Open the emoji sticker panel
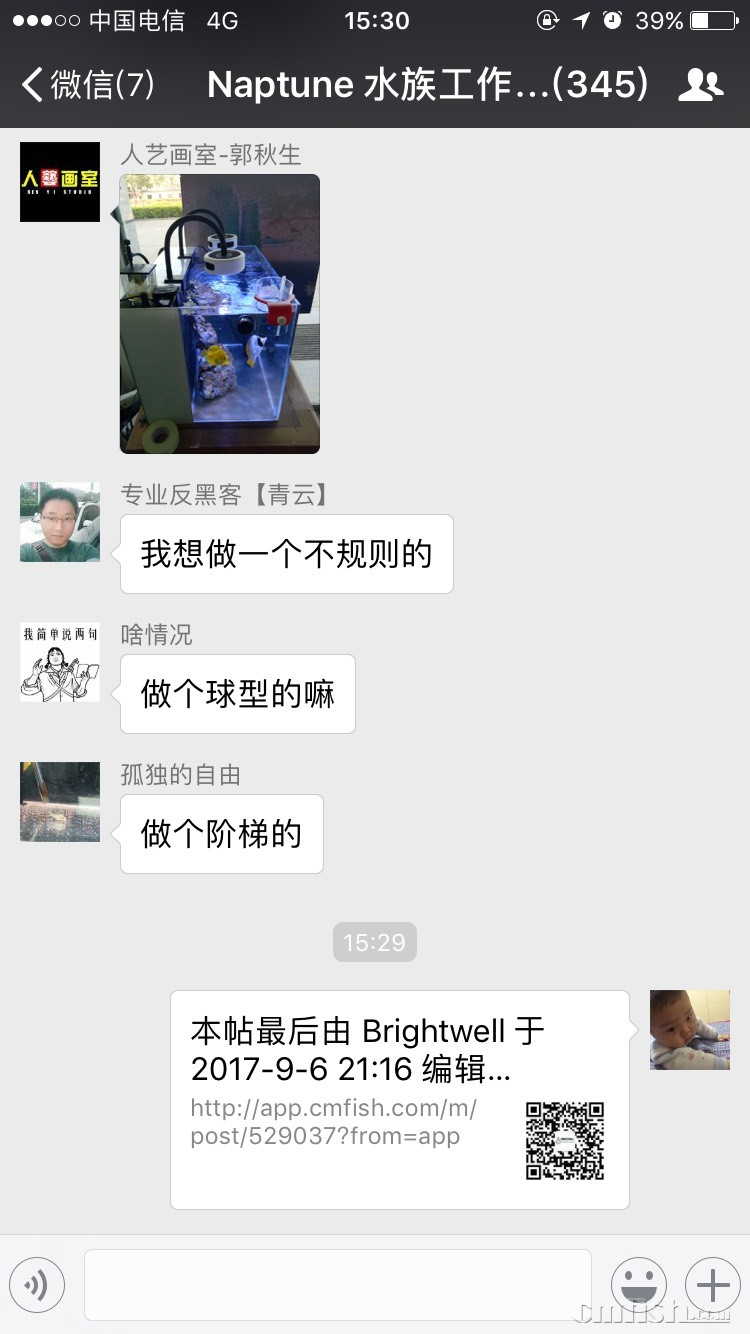750x1334 pixels. click(639, 1285)
